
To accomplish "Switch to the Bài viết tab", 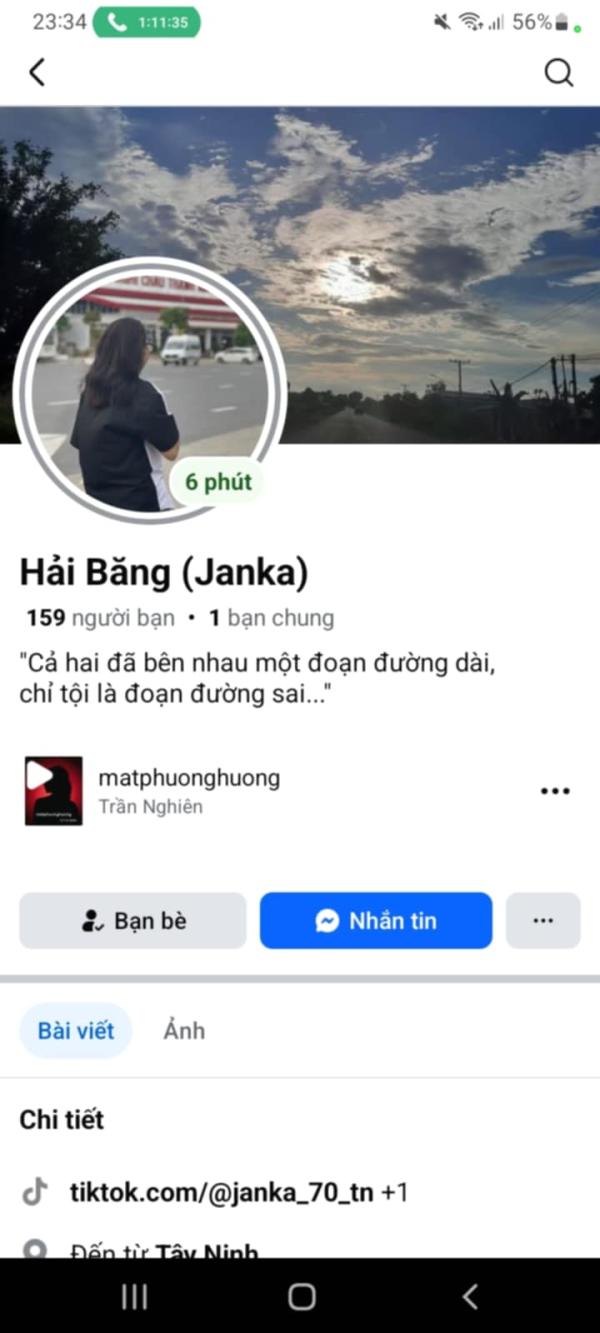I will point(76,1030).
